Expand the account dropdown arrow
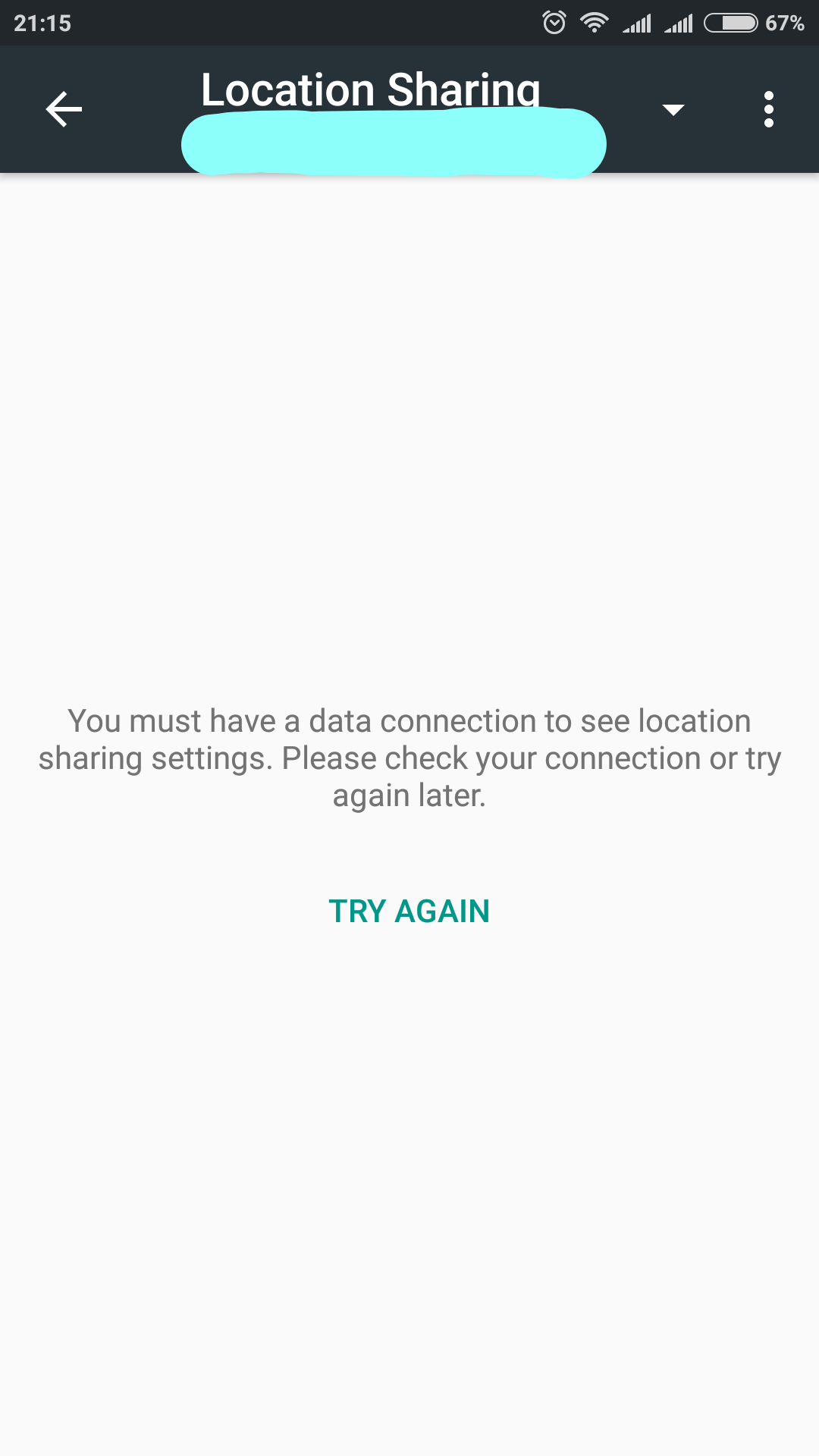 673,110
